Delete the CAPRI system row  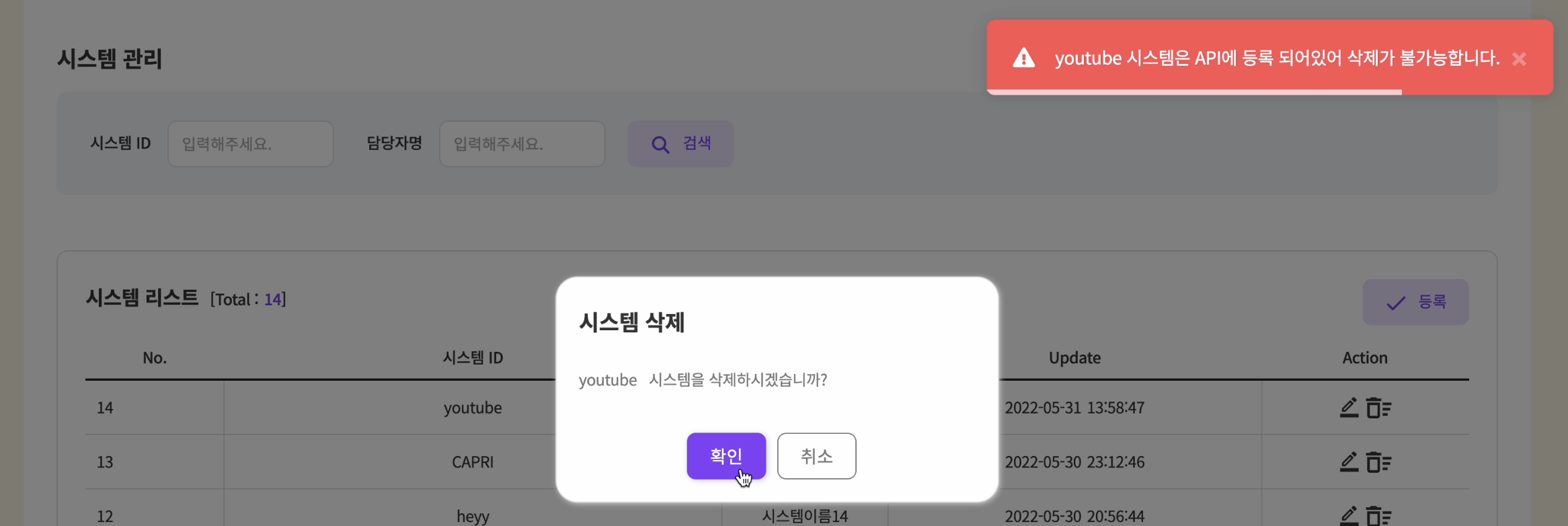tap(1378, 463)
